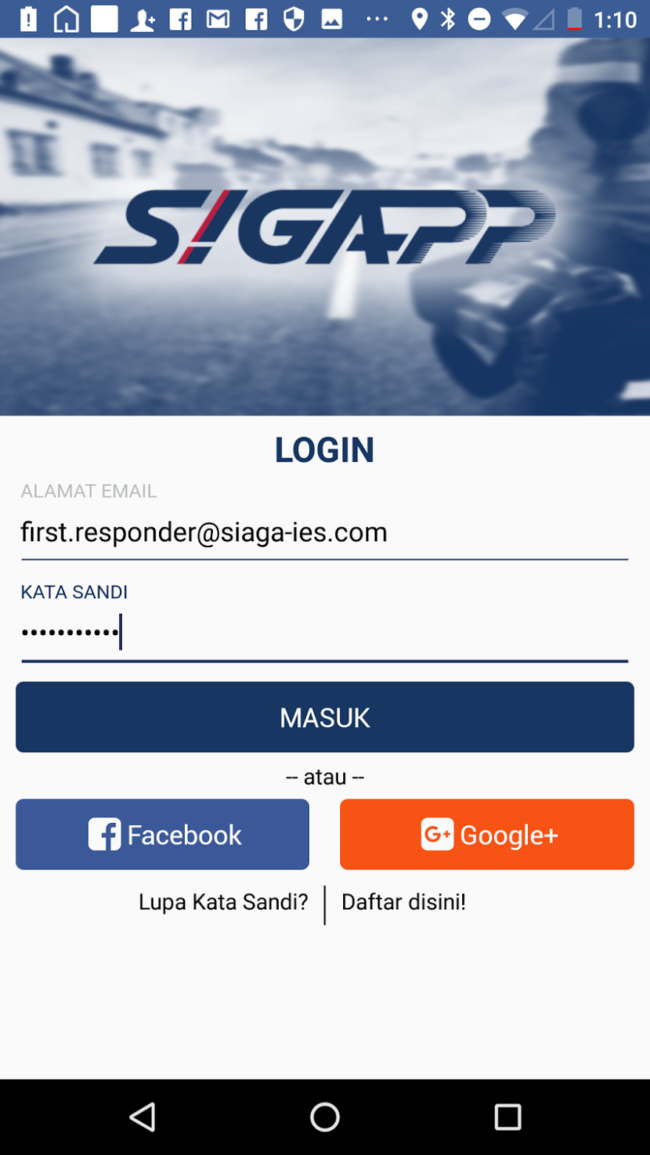This screenshot has height=1155, width=650.
Task: Log in with the MASUK button
Action: [x=324, y=717]
